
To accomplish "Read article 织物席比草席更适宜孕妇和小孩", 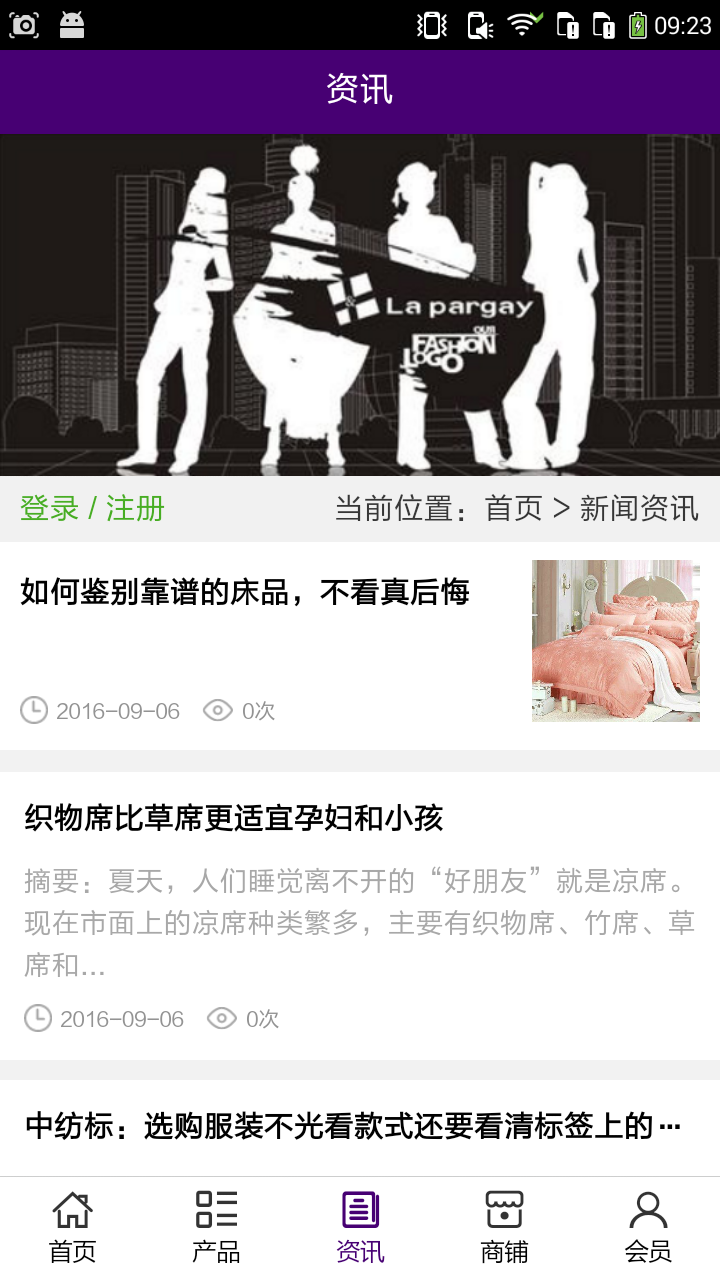I will pyautogui.click(x=234, y=818).
